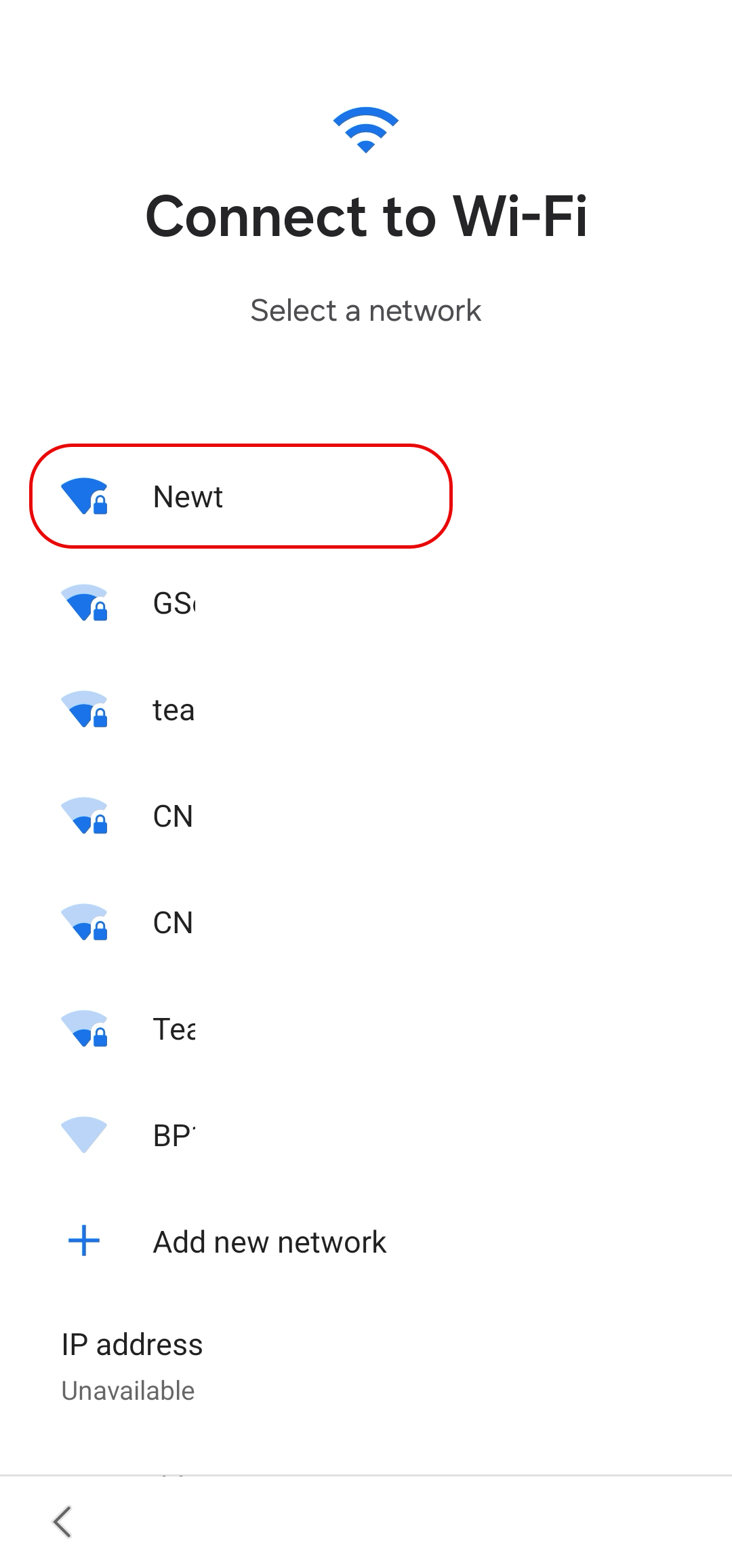
Task: Select the Newt Wi-Fi network
Action: [241, 496]
